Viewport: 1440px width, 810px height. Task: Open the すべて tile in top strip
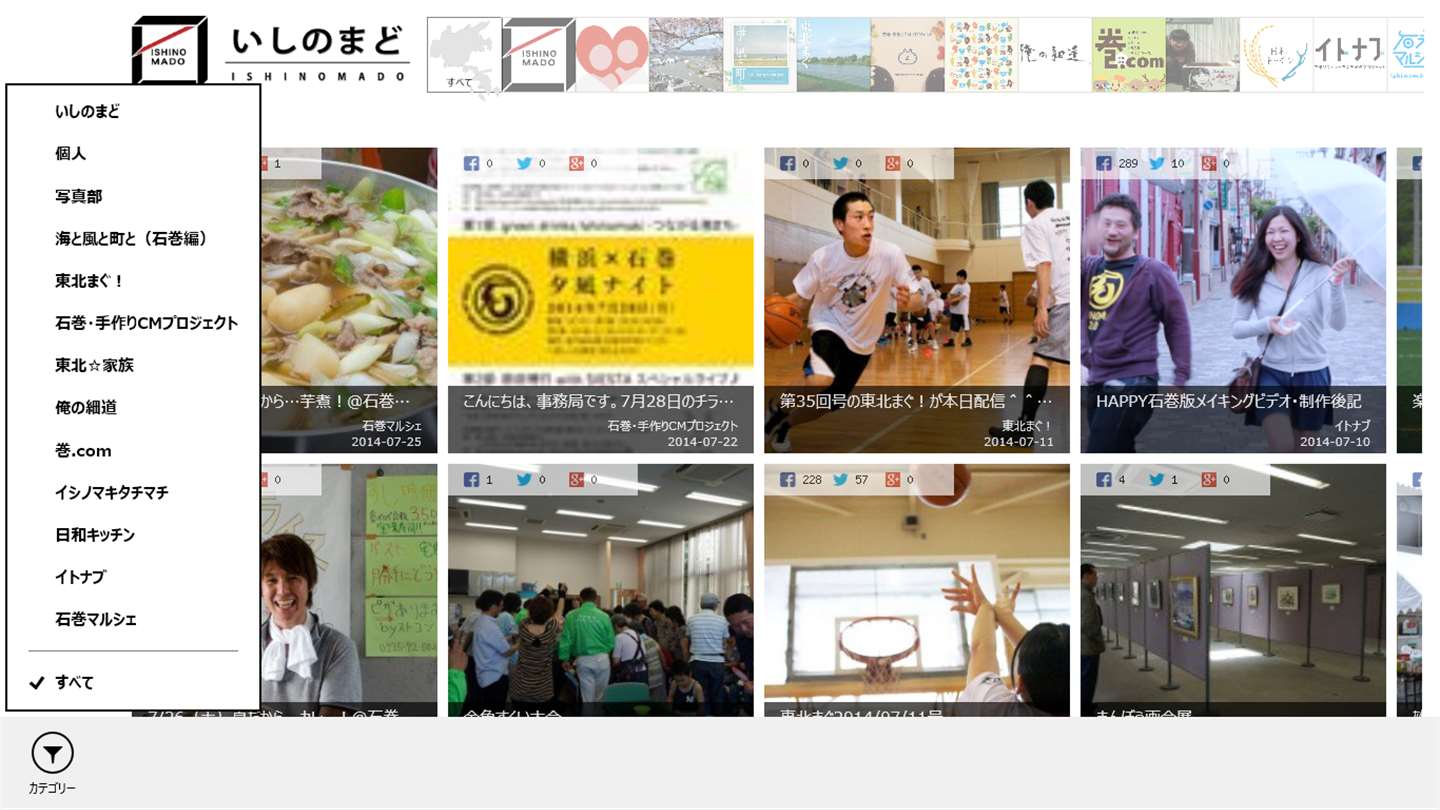coord(464,55)
